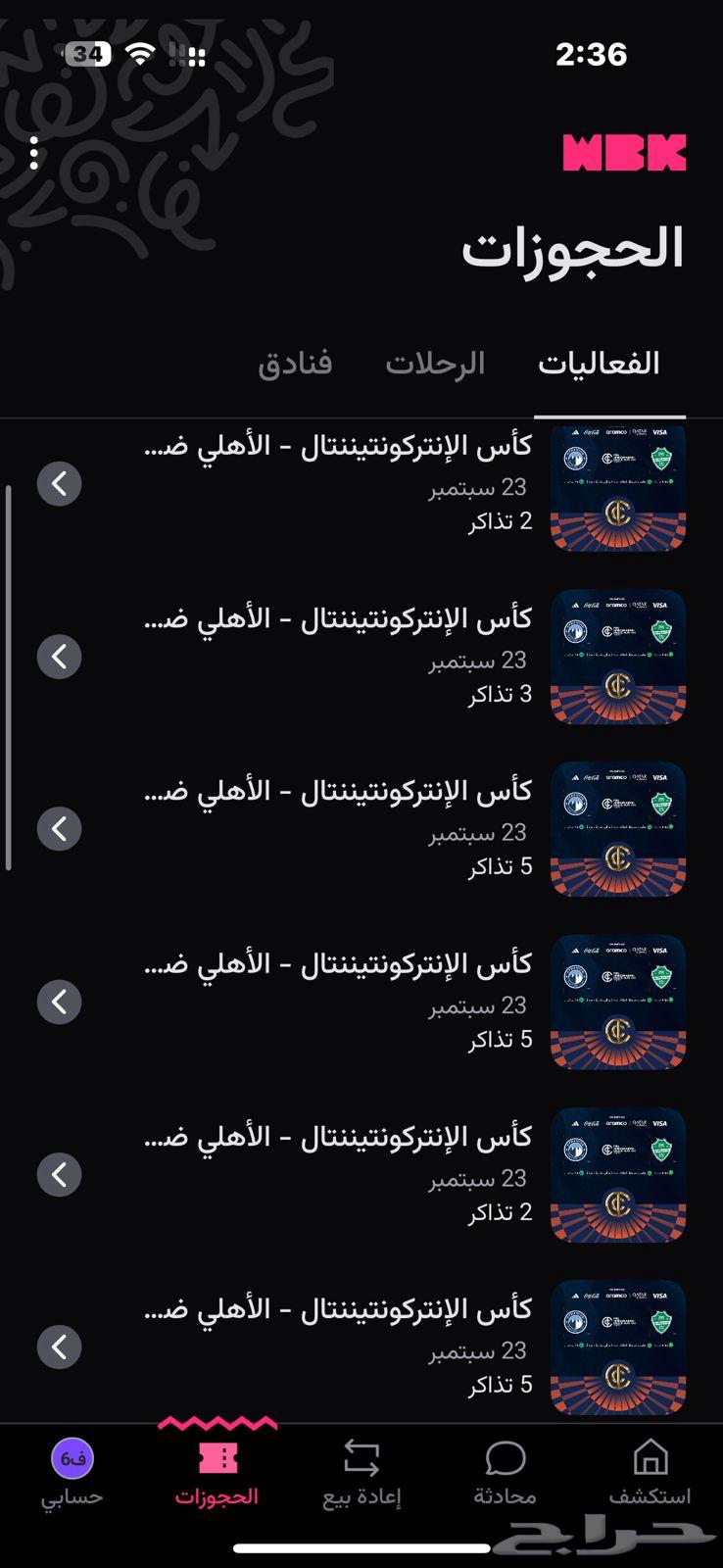This screenshot has width=723, height=1568.
Task: Tap the battery indicator showing 34
Action: click(x=89, y=55)
